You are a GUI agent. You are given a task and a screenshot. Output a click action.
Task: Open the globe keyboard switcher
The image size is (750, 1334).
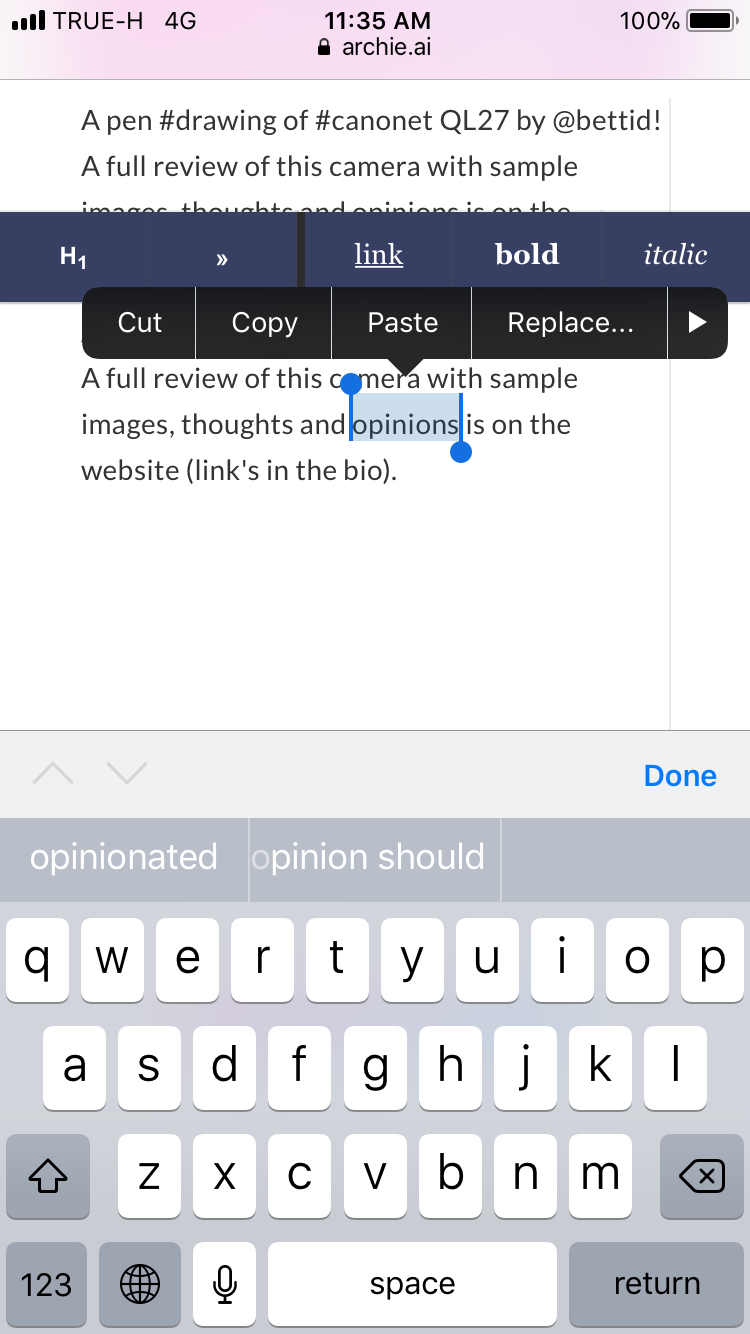coord(140,1284)
